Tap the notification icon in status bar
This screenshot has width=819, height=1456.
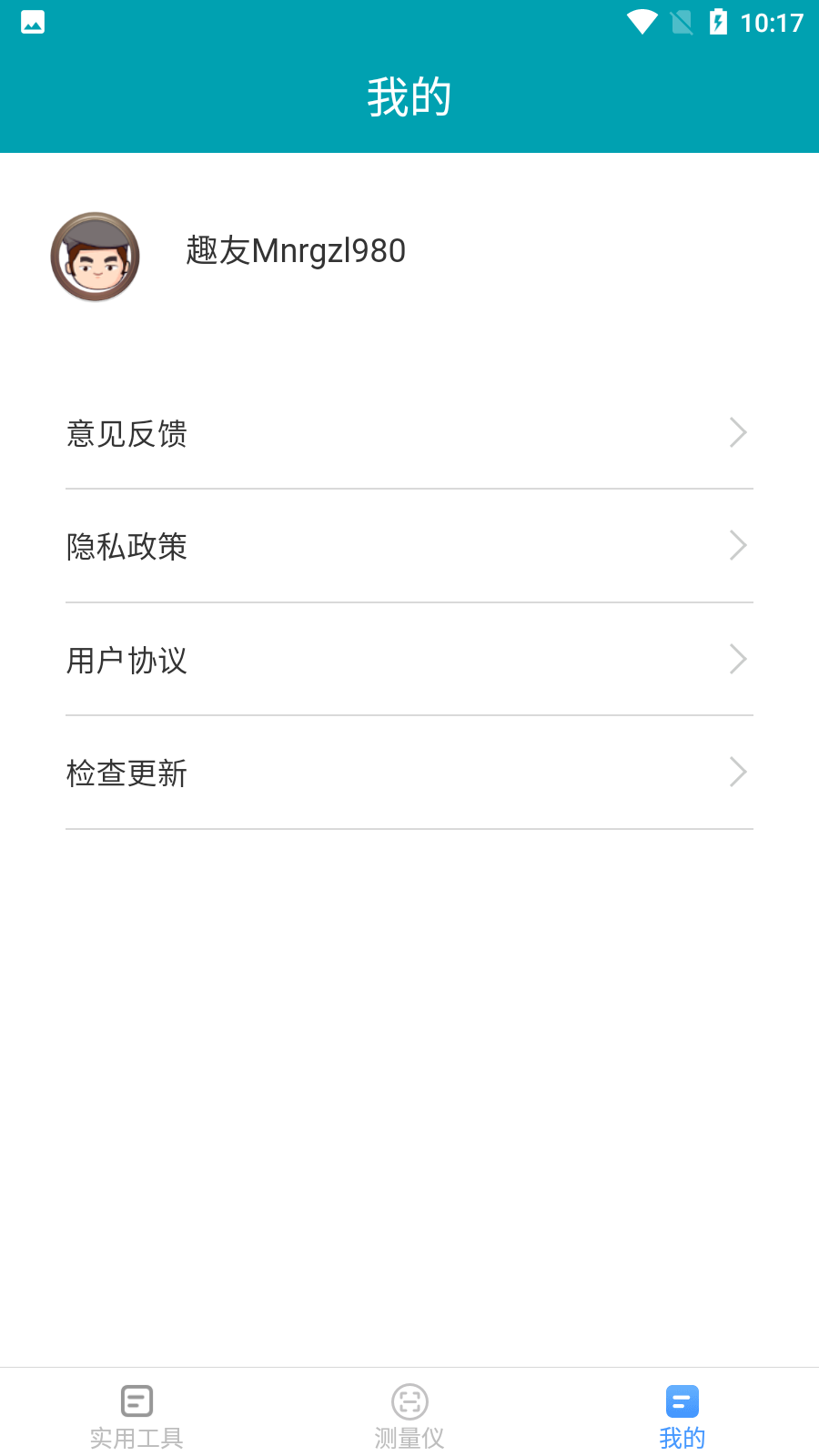point(32,22)
